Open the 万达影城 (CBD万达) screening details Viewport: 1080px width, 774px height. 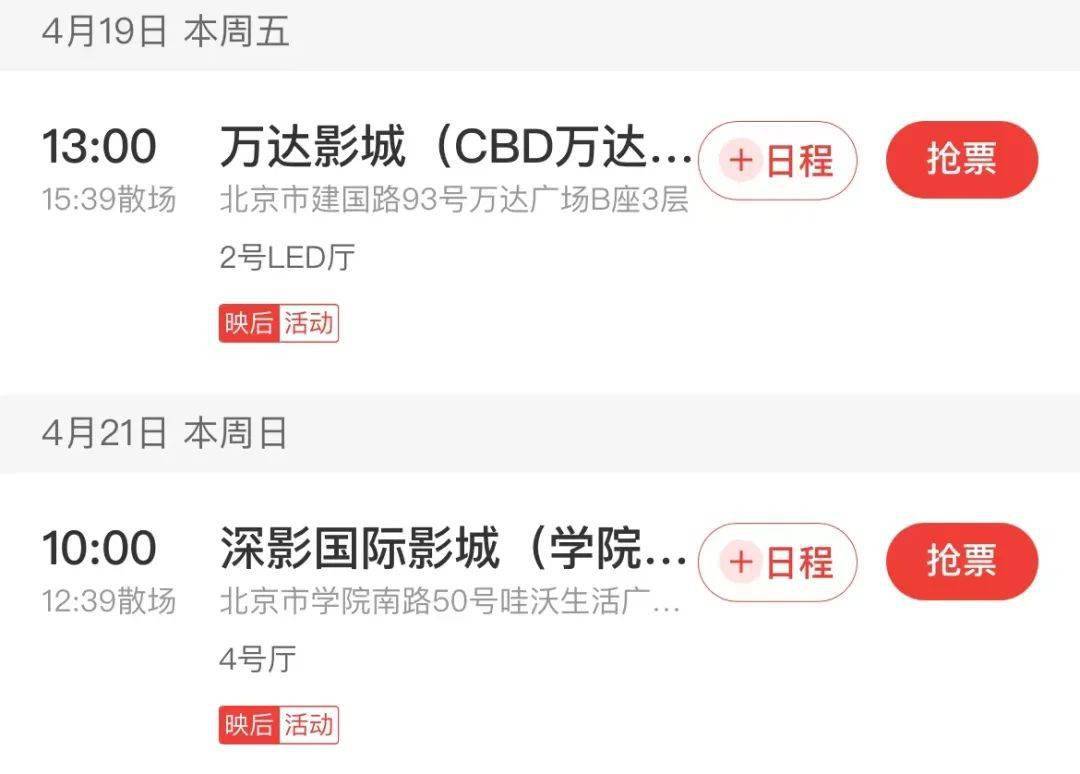(455, 150)
